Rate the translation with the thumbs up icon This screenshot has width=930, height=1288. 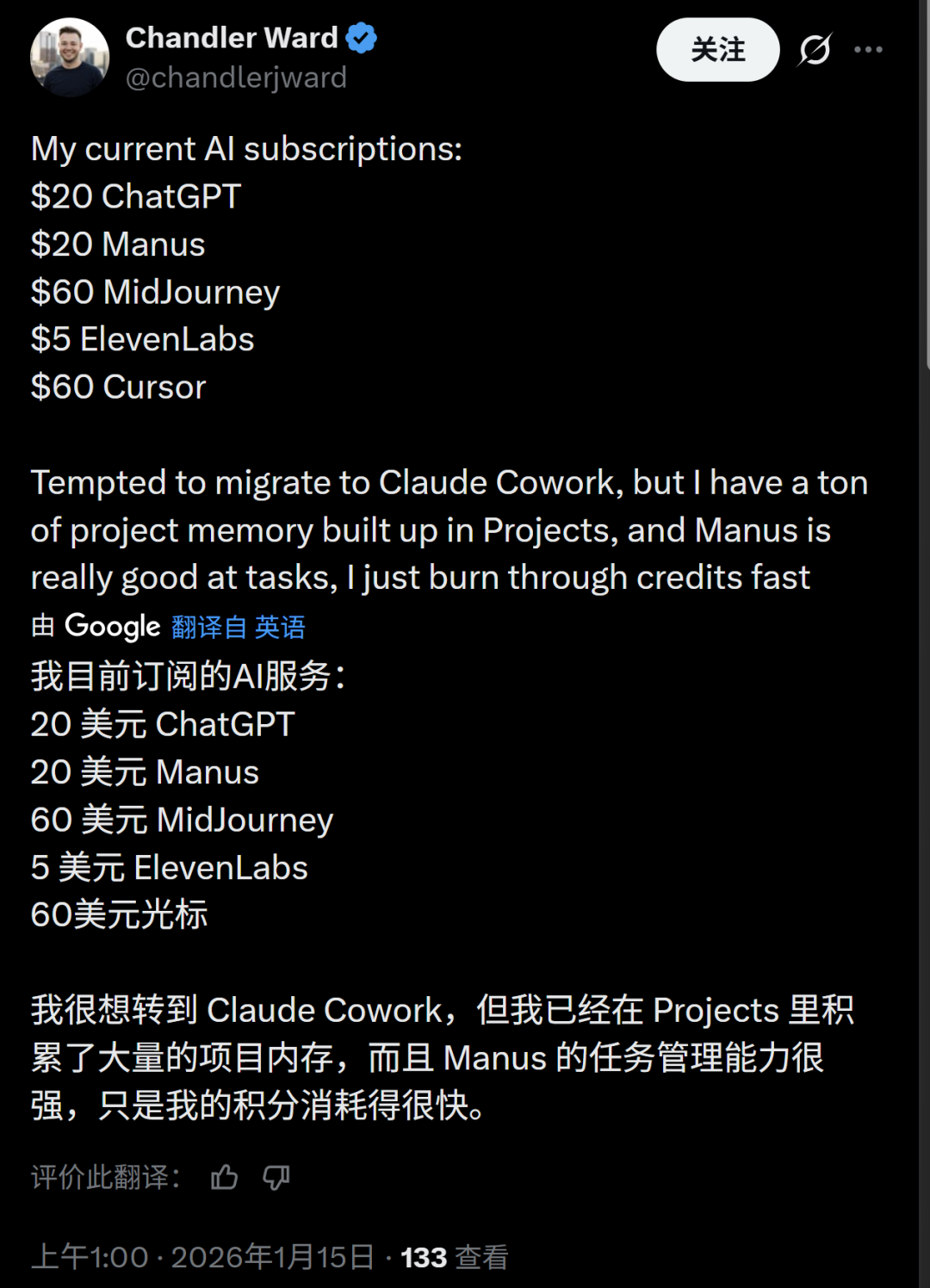coord(225,1177)
